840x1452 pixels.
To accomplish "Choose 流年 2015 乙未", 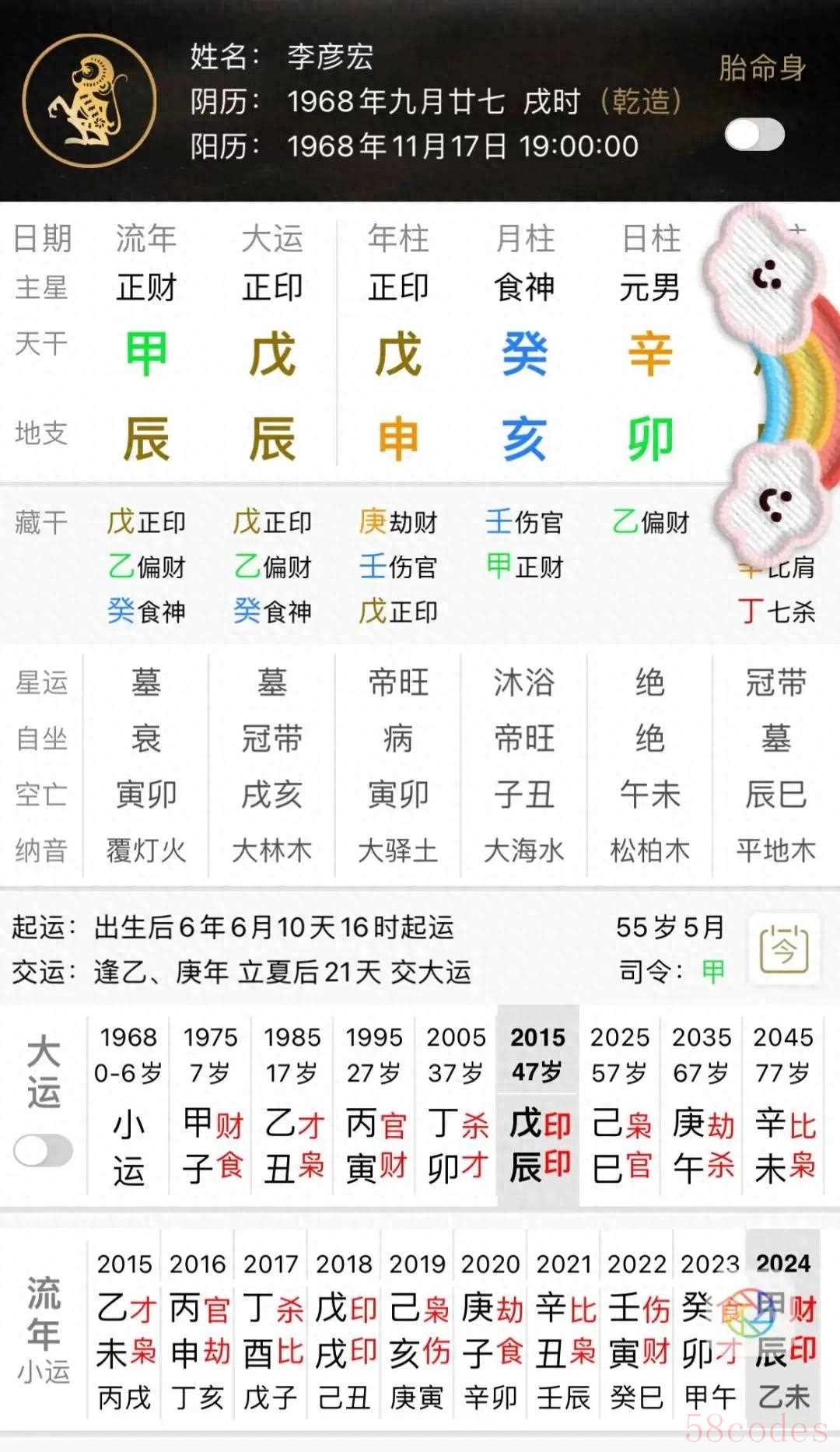I will (x=124, y=1331).
